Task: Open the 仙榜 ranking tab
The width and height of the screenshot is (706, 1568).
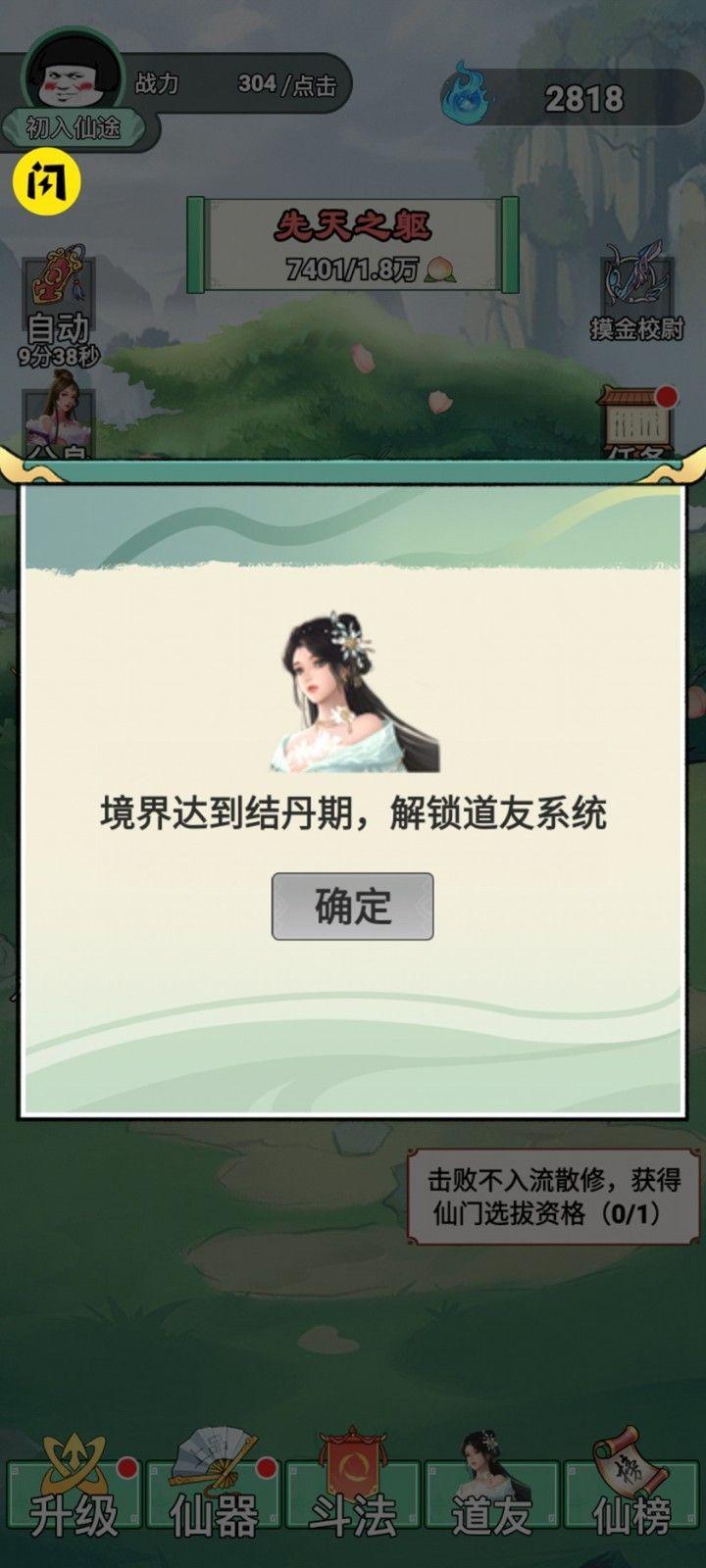Action: click(x=631, y=1494)
